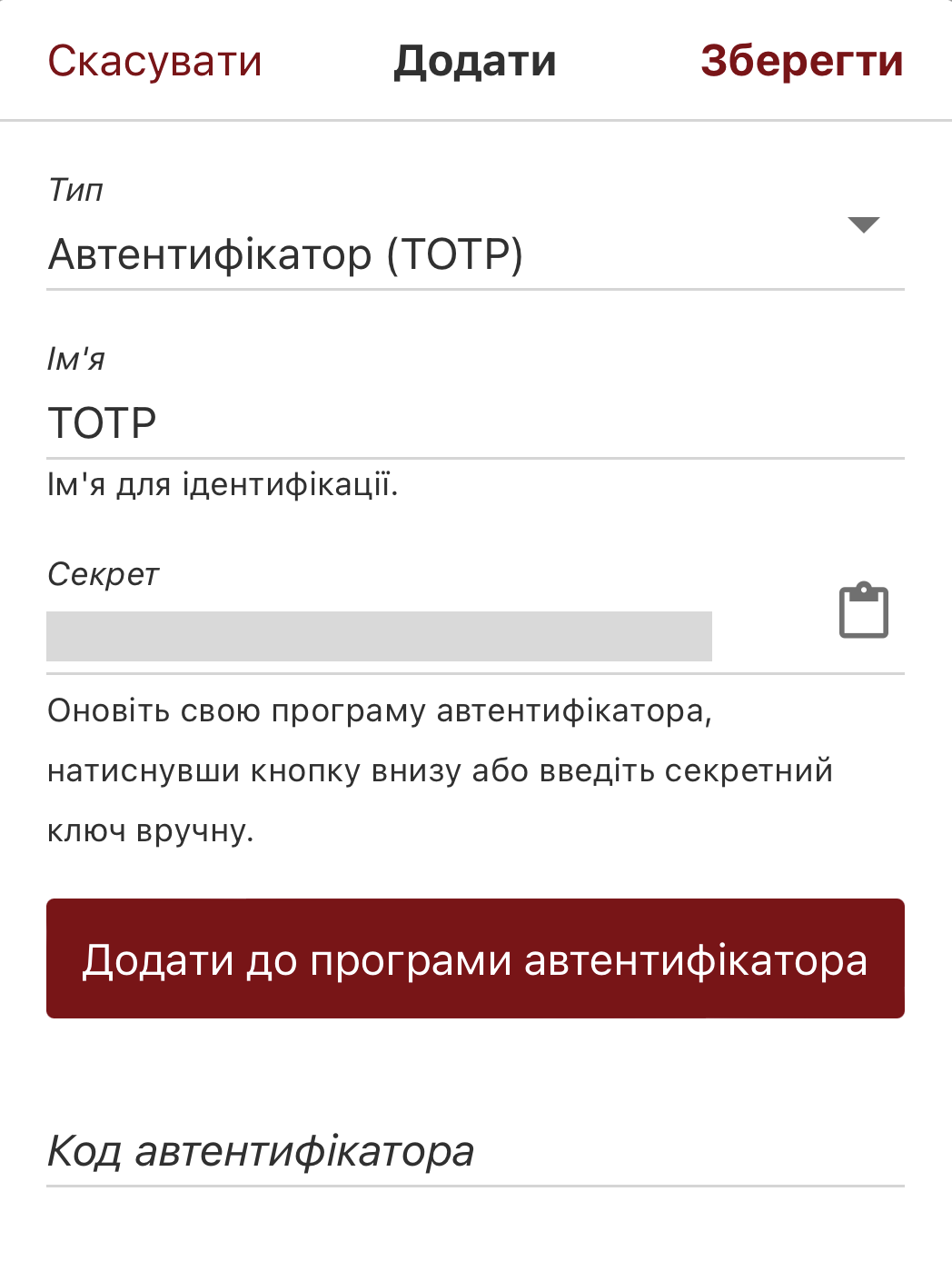This screenshot has width=952, height=1271.
Task: Tap Скасувати to cancel adding
Action: click(x=154, y=62)
